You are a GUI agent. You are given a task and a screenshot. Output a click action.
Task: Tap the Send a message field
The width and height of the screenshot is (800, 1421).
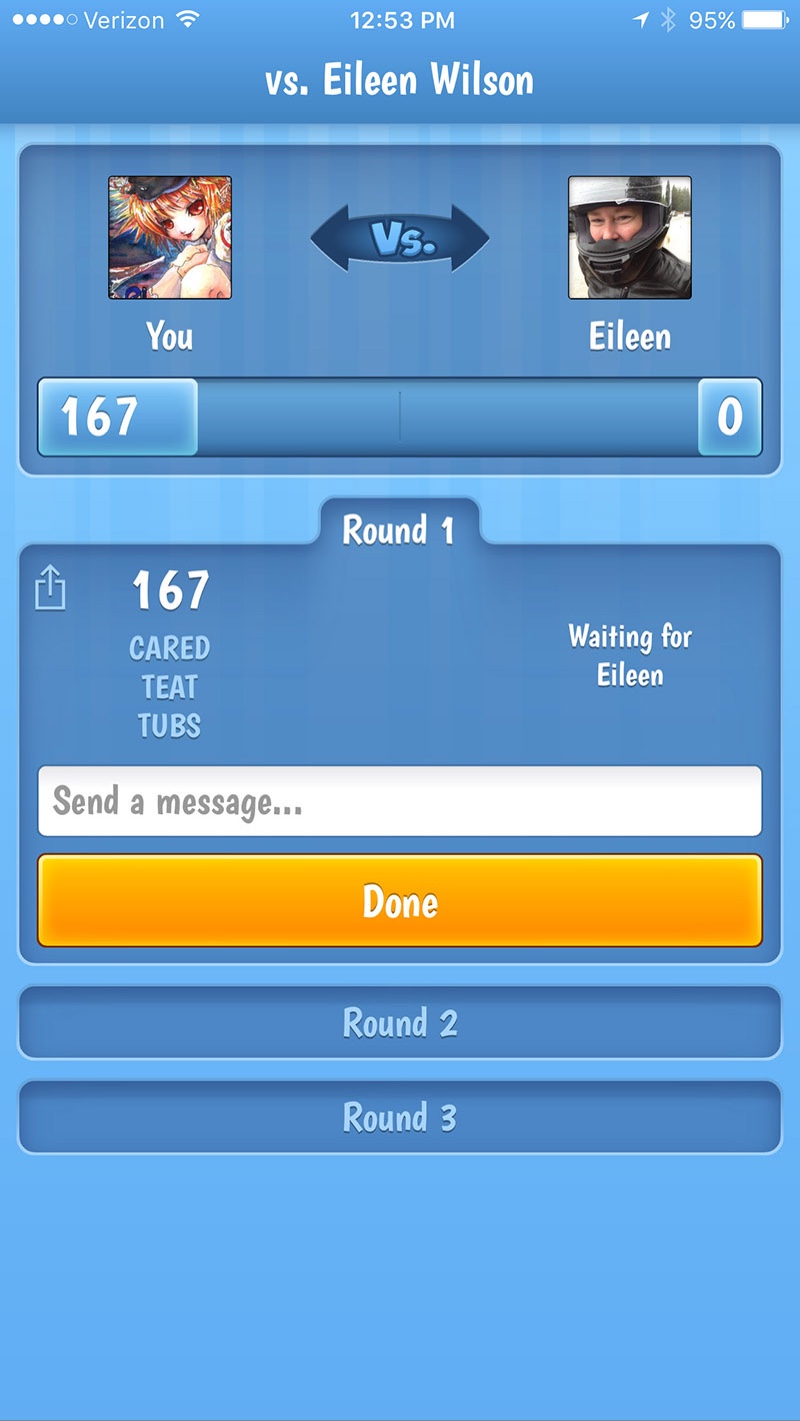coord(400,801)
